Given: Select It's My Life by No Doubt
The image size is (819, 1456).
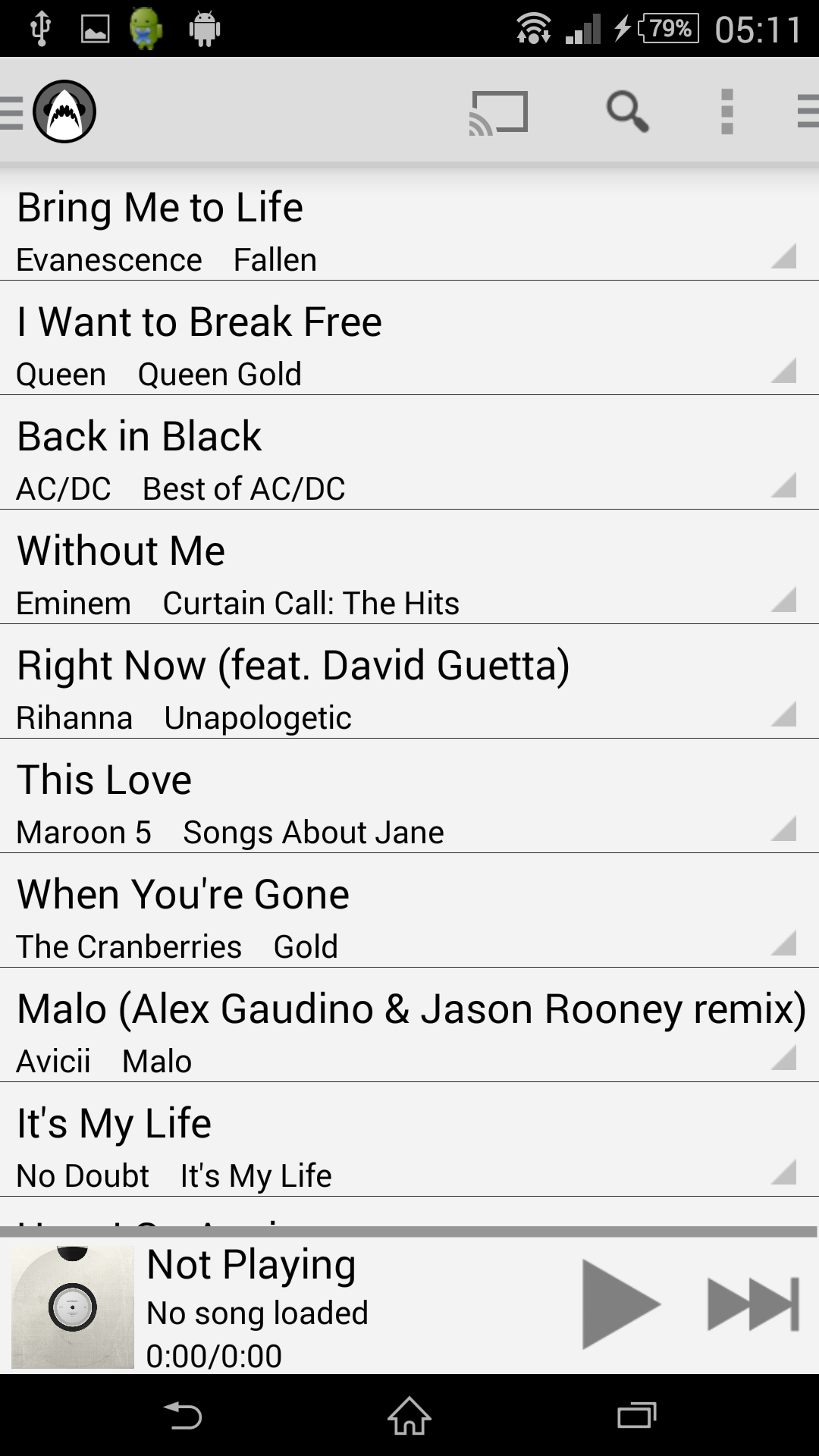Looking at the screenshot, I should [409, 1140].
